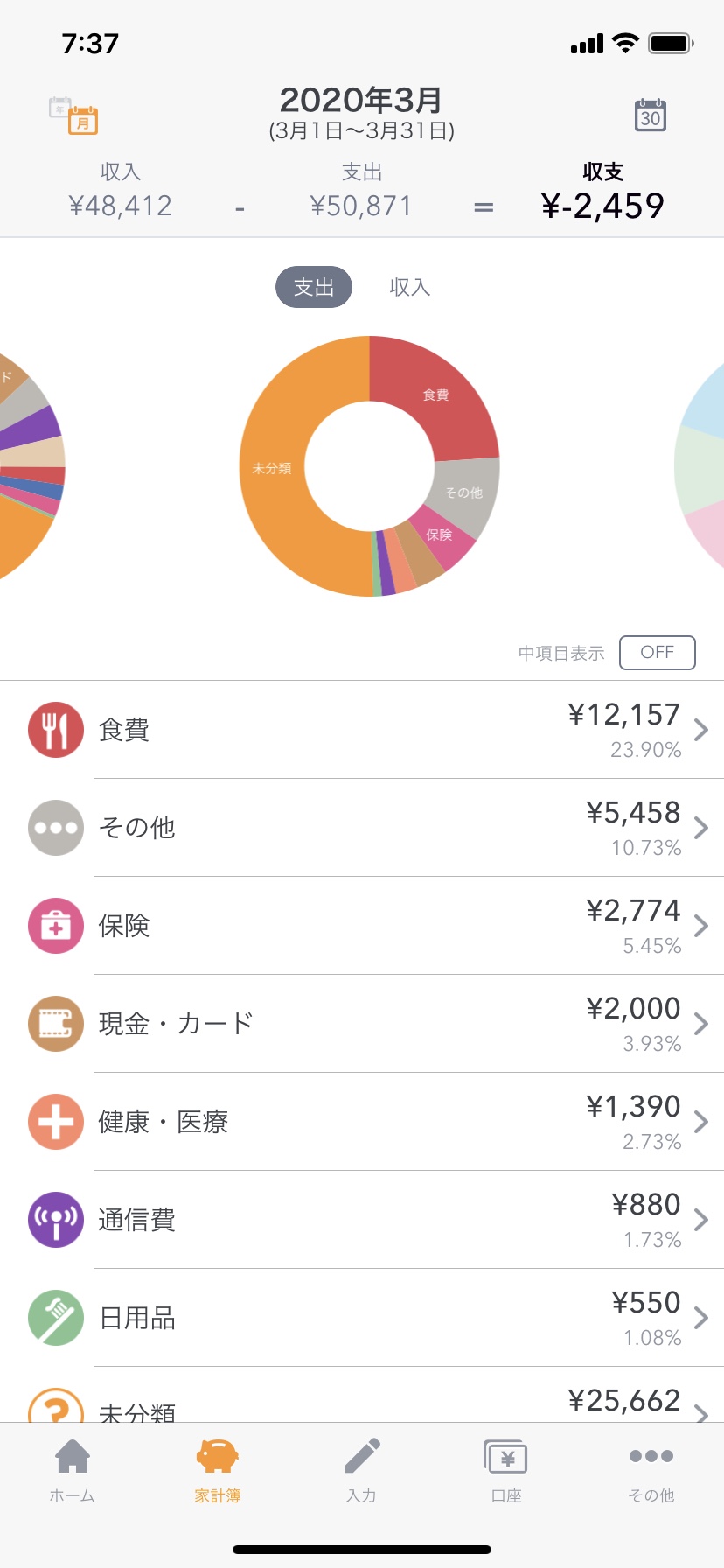This screenshot has width=724, height=1568.
Task: Select the 支出 chart tab
Action: click(314, 287)
